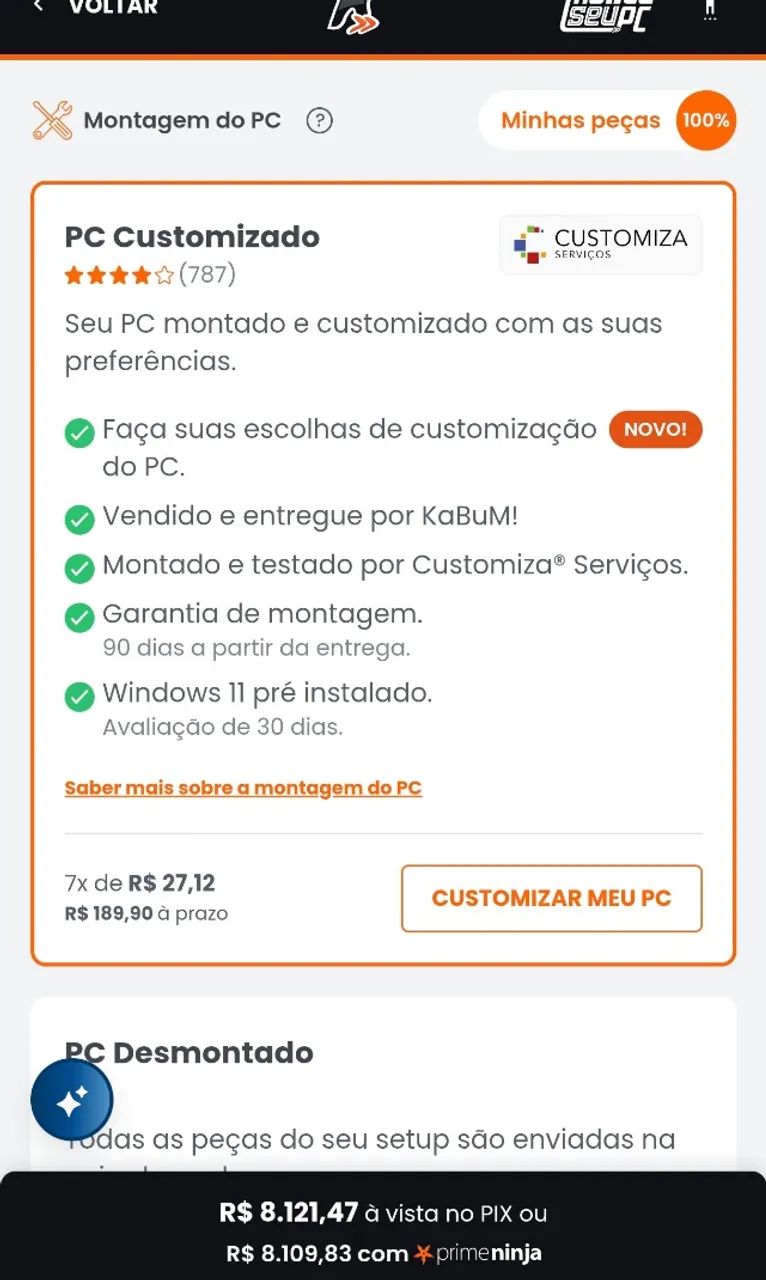The image size is (766, 1280).
Task: Open Saber mais sobre a montagem do PC
Action: tap(243, 788)
